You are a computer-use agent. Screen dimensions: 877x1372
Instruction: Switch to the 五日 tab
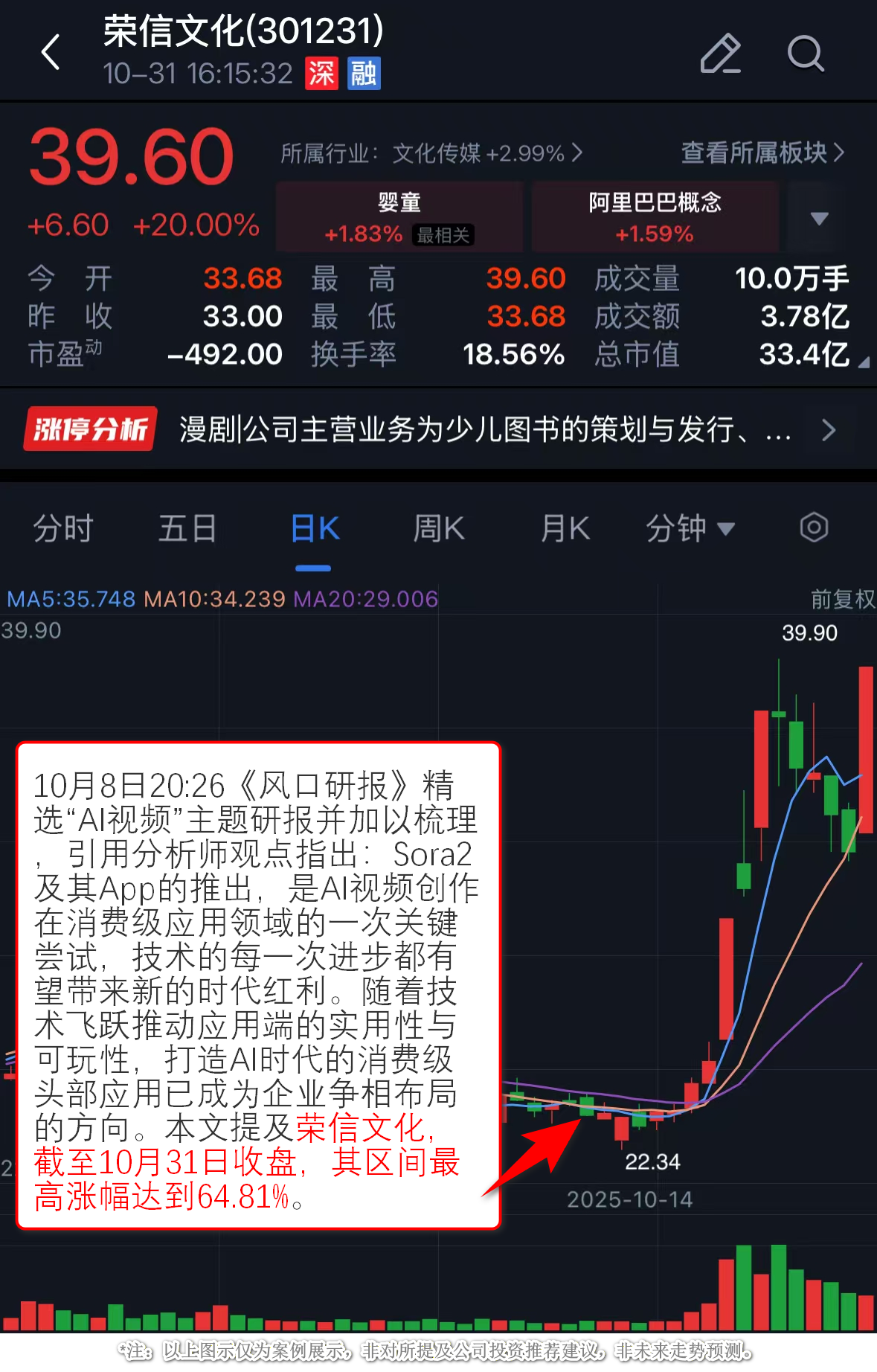pos(187,529)
